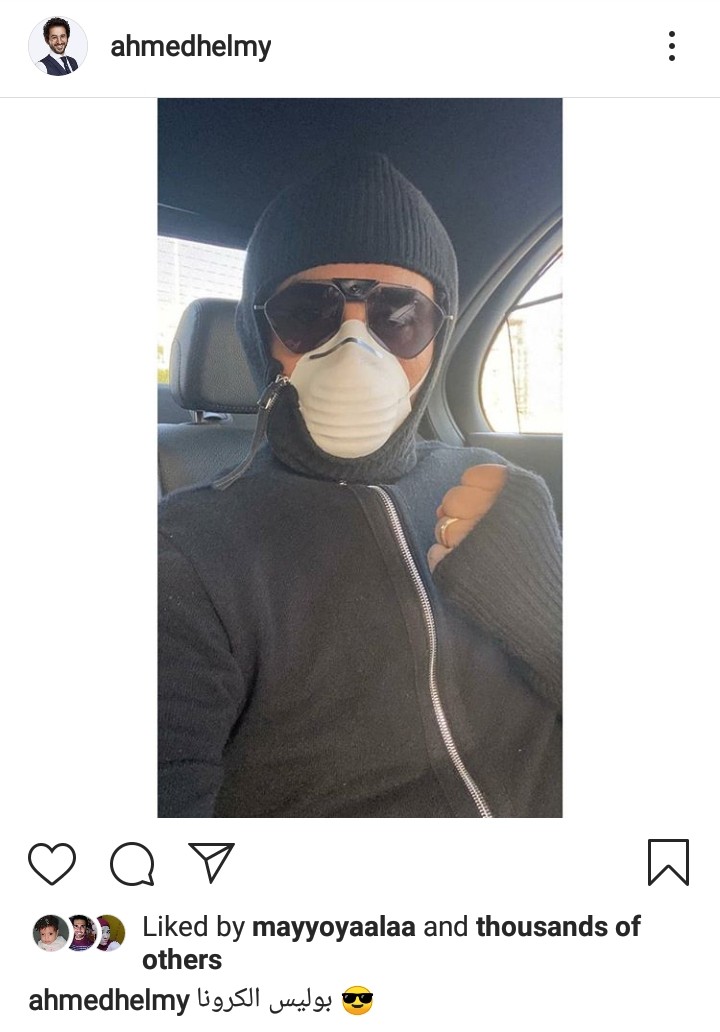Bookmark this post
The height and width of the screenshot is (1032, 720).
668,862
